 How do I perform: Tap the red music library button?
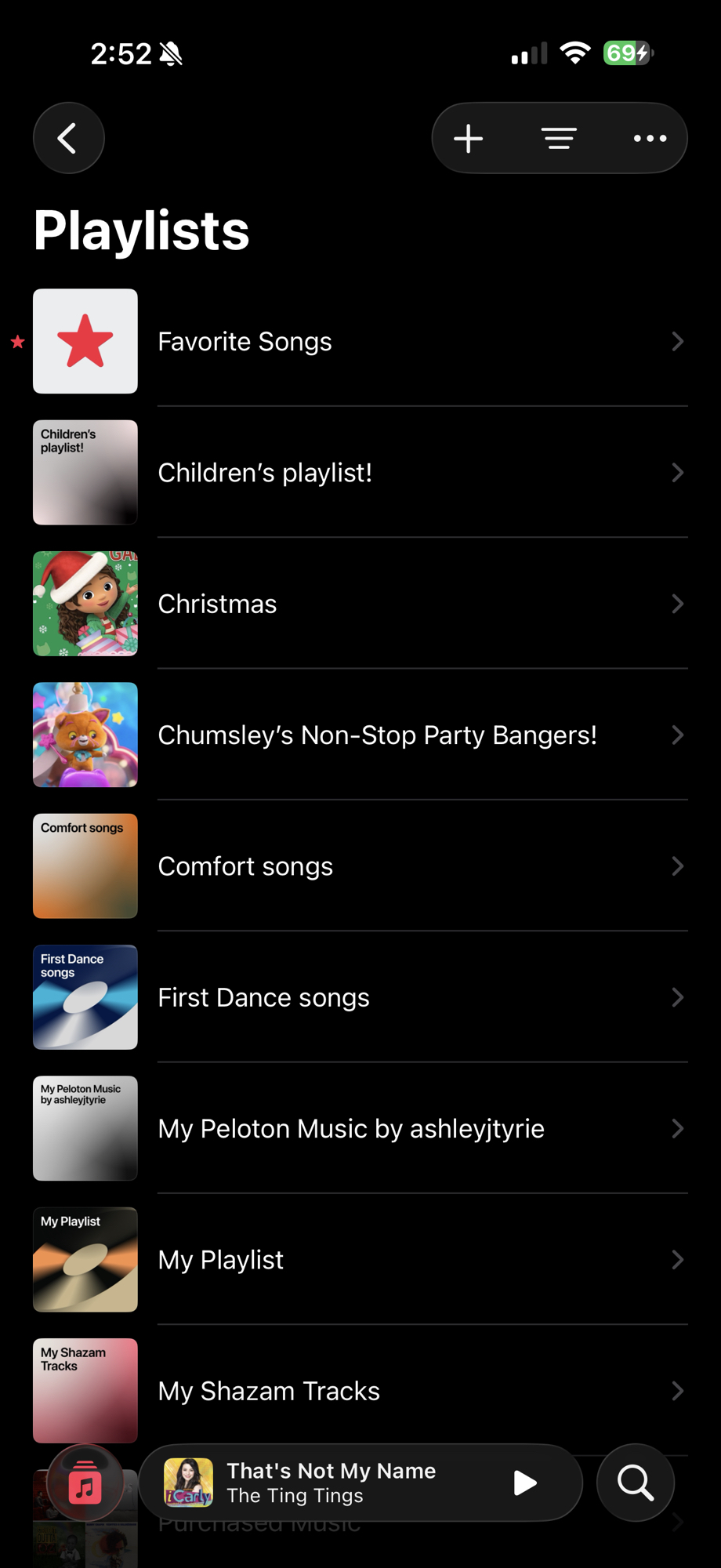85,1483
